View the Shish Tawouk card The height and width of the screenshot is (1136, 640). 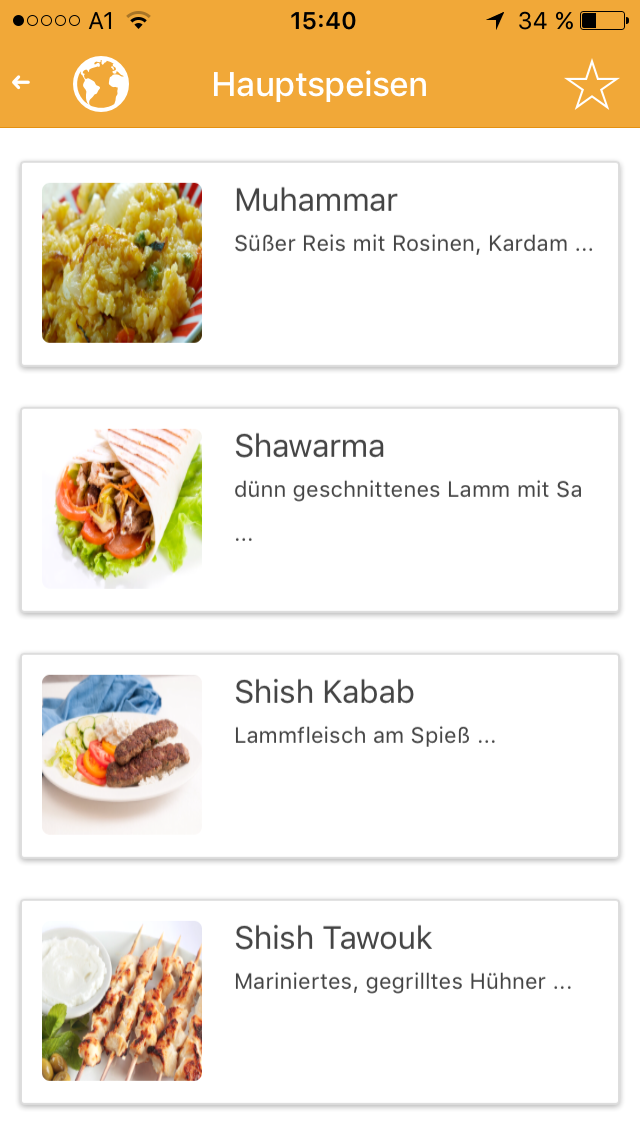[320, 1002]
